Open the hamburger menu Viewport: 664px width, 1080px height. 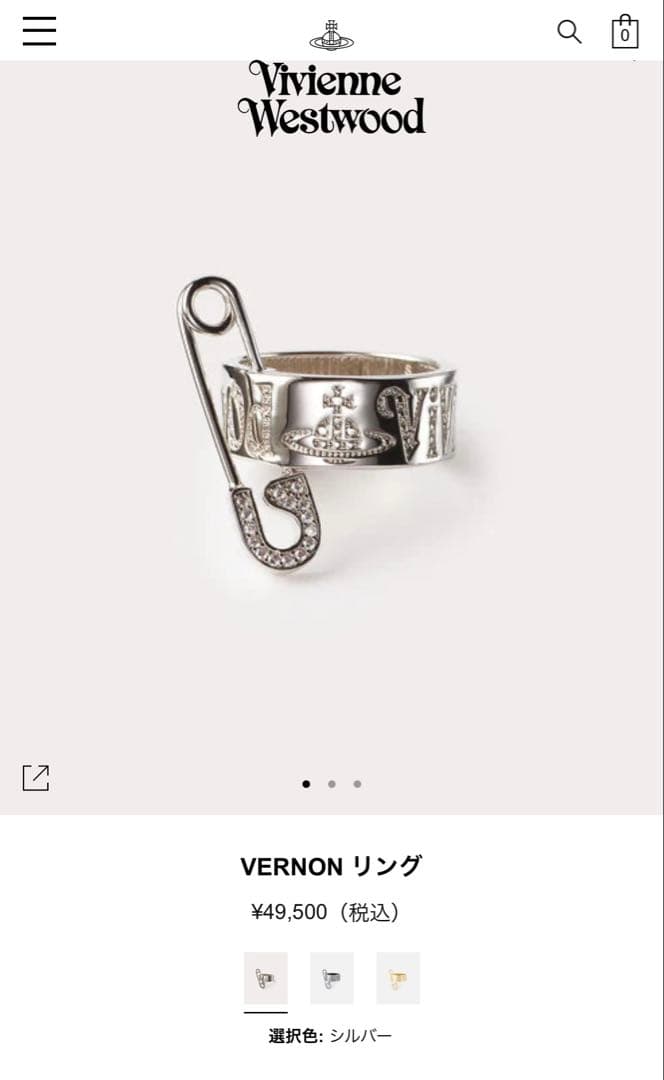(x=39, y=31)
